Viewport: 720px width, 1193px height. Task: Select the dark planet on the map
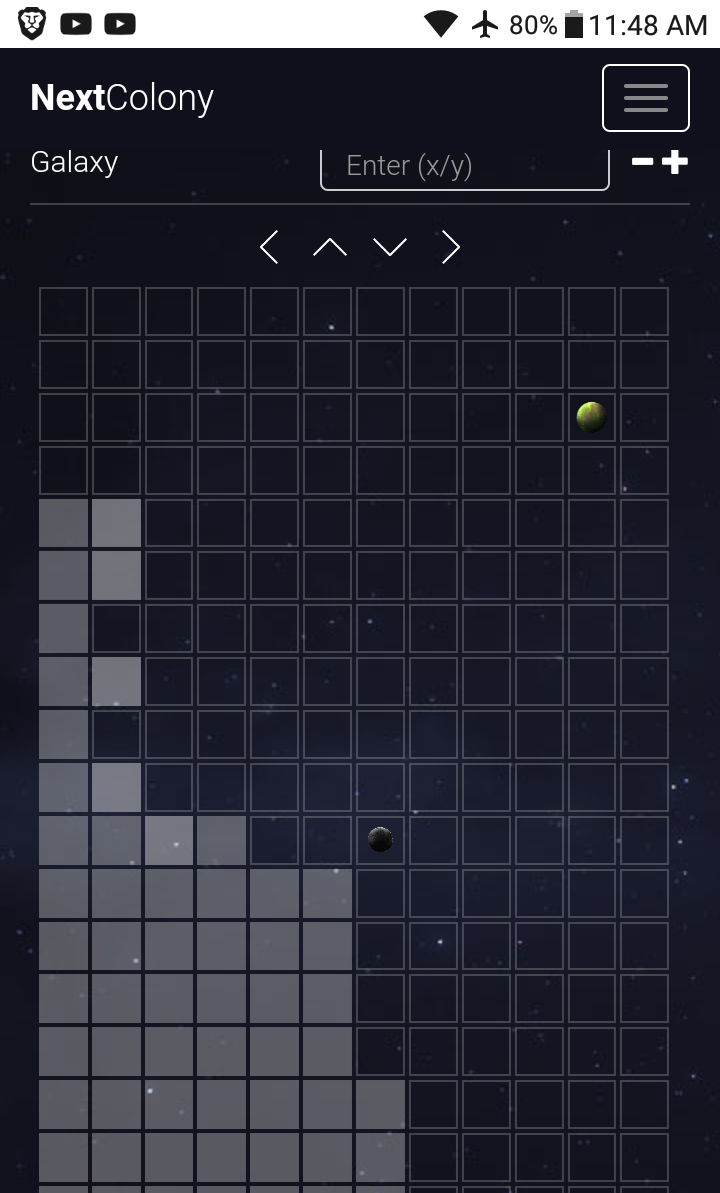click(380, 839)
